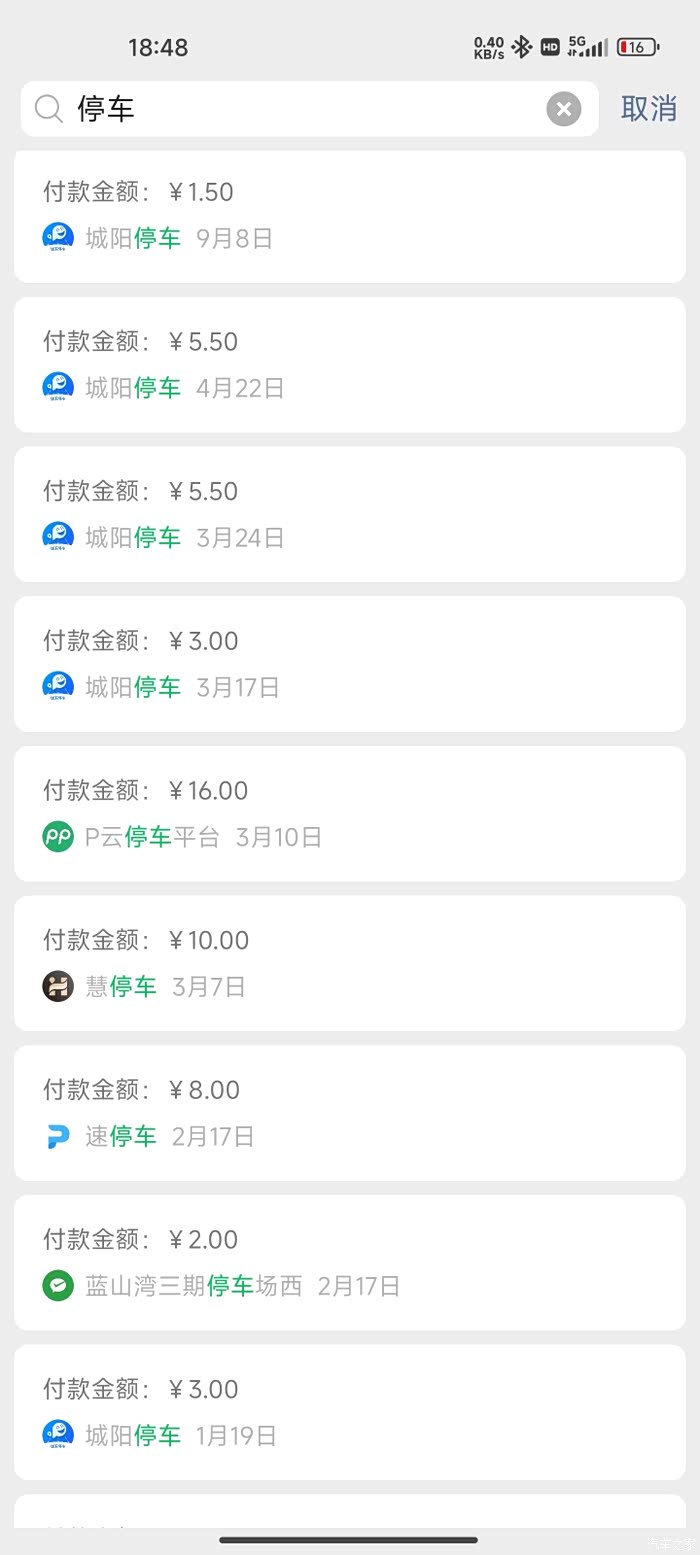Open the ¥16.00 P云停车平台 payment

[x=350, y=813]
